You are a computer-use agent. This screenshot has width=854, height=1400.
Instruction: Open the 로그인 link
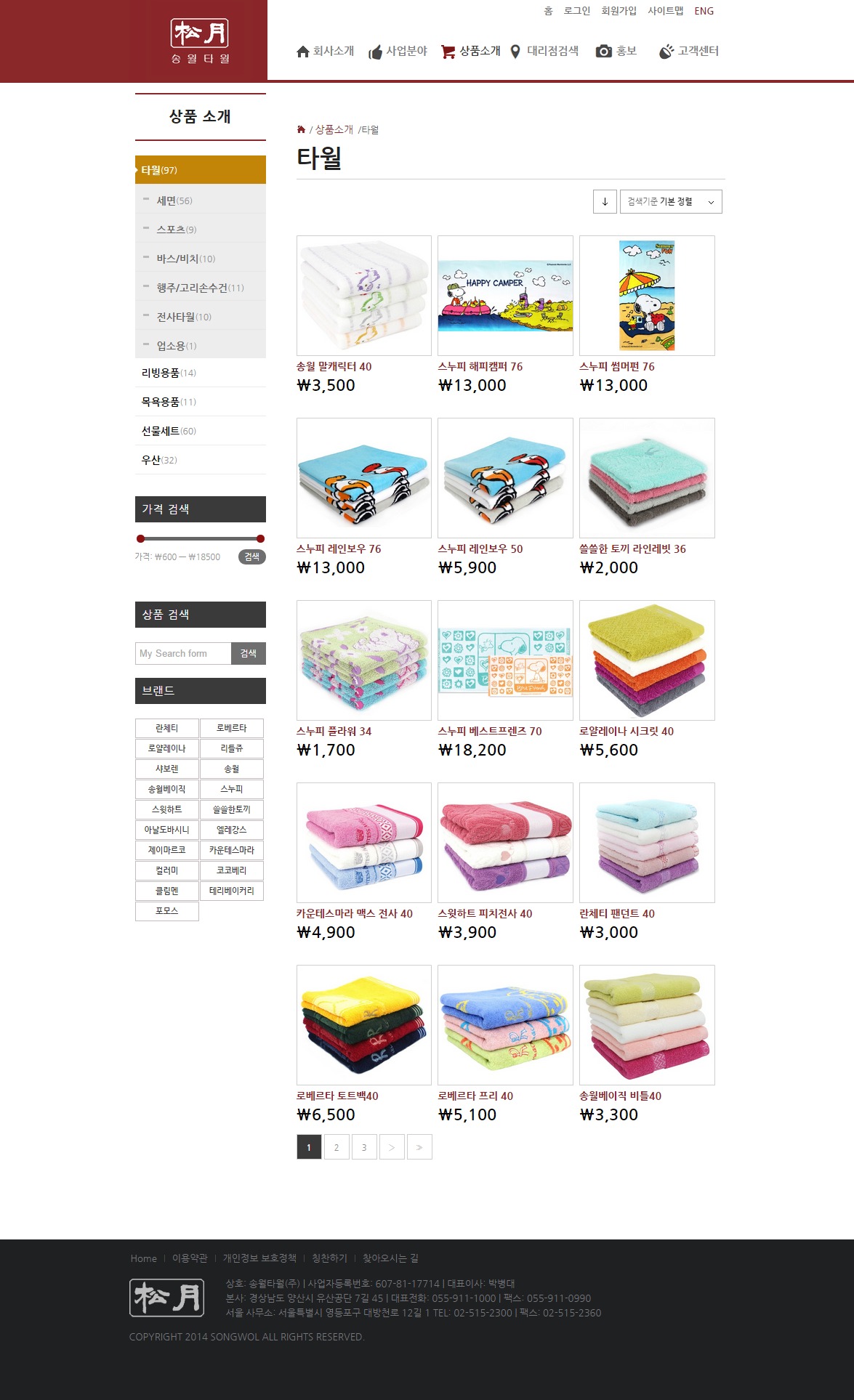tap(577, 11)
